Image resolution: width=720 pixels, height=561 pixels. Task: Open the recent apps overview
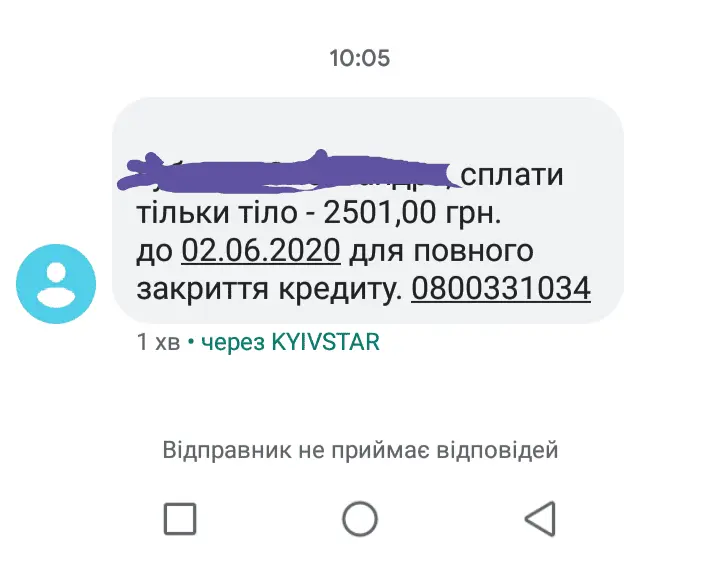180,519
